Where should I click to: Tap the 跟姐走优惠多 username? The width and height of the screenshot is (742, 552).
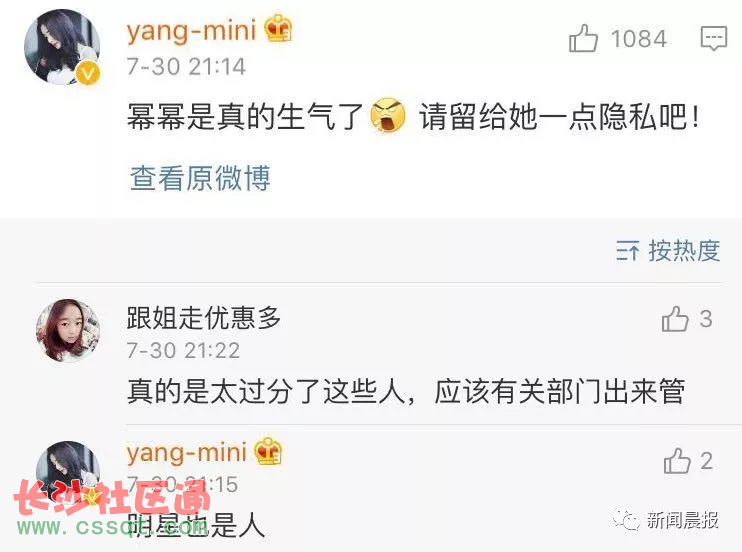pyautogui.click(x=204, y=319)
